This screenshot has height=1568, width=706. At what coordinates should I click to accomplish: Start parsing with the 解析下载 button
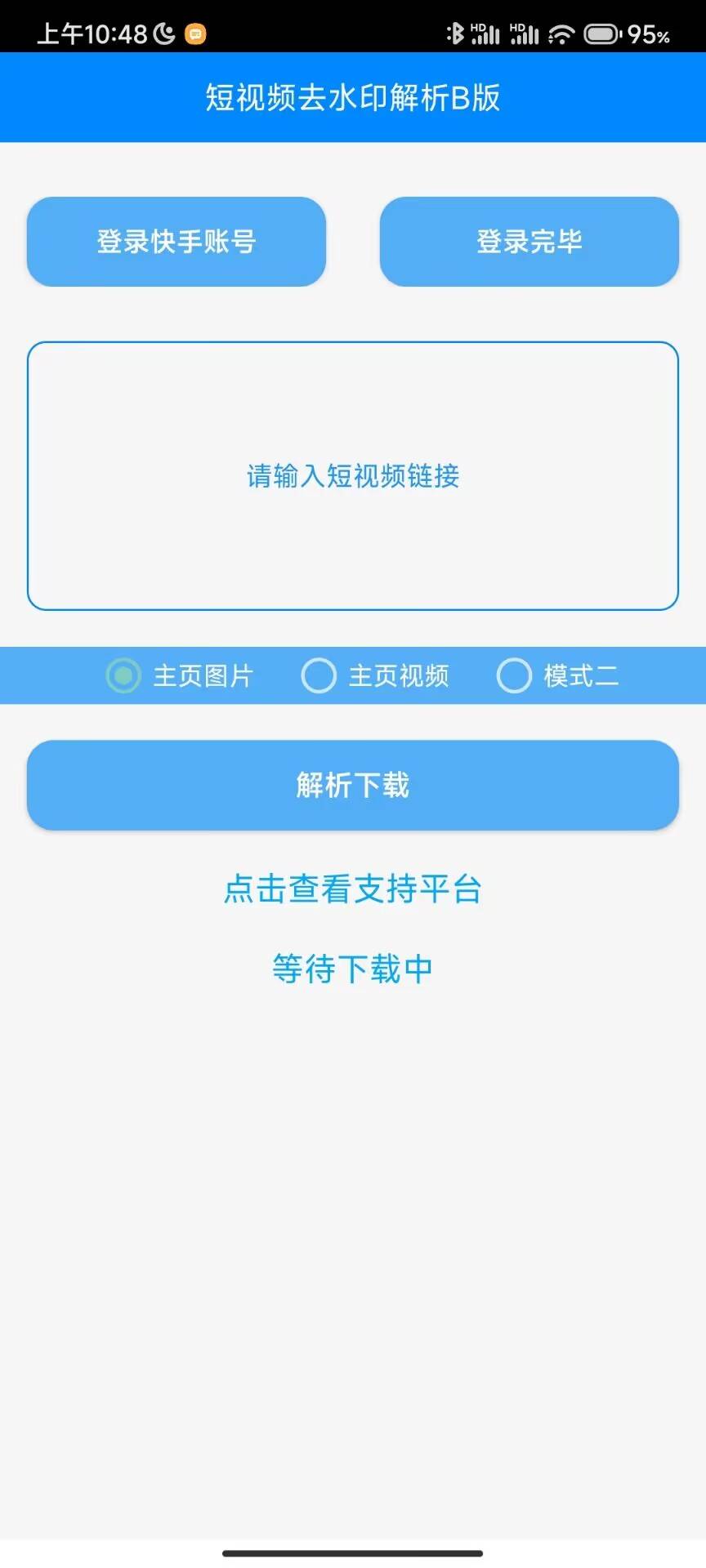tap(353, 786)
